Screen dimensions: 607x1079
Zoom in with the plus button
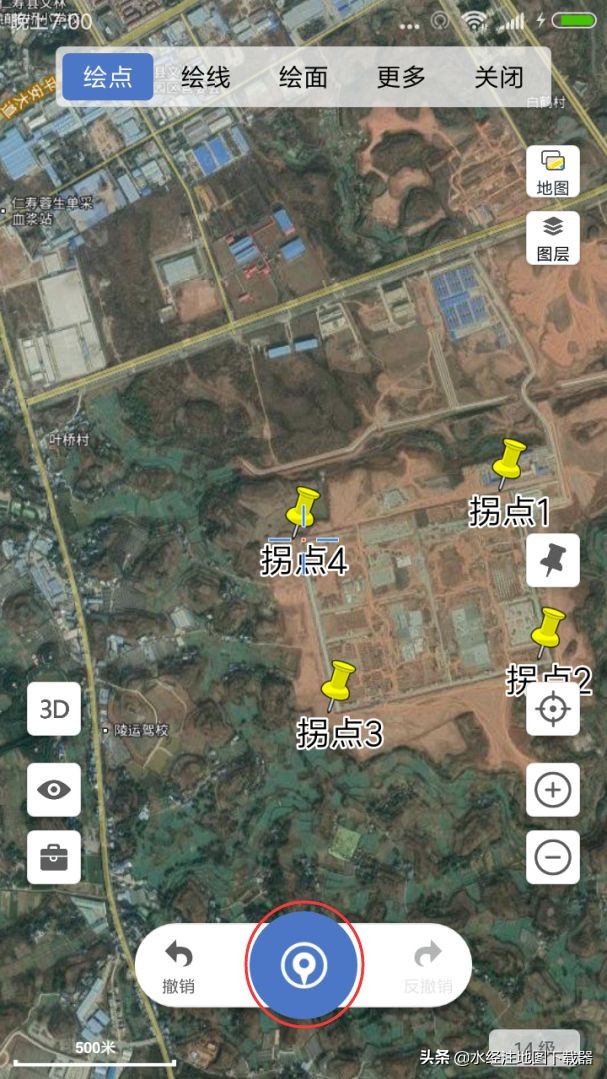click(x=553, y=790)
